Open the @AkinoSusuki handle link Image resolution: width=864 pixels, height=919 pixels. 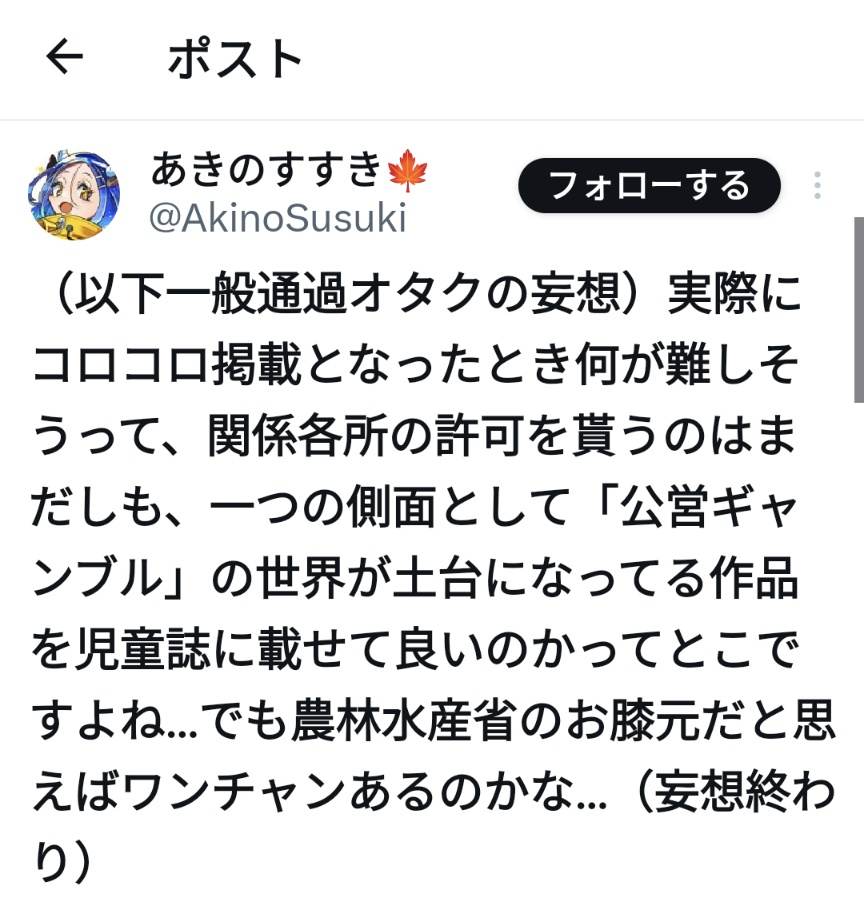[277, 218]
